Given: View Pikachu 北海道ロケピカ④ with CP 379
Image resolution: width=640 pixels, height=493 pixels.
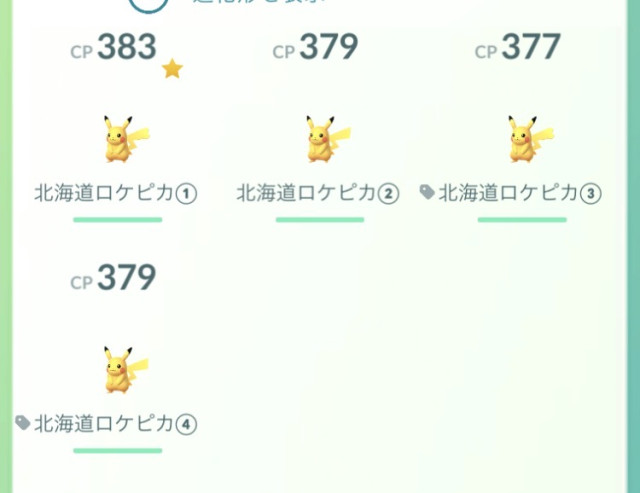Looking at the screenshot, I should point(118,369).
